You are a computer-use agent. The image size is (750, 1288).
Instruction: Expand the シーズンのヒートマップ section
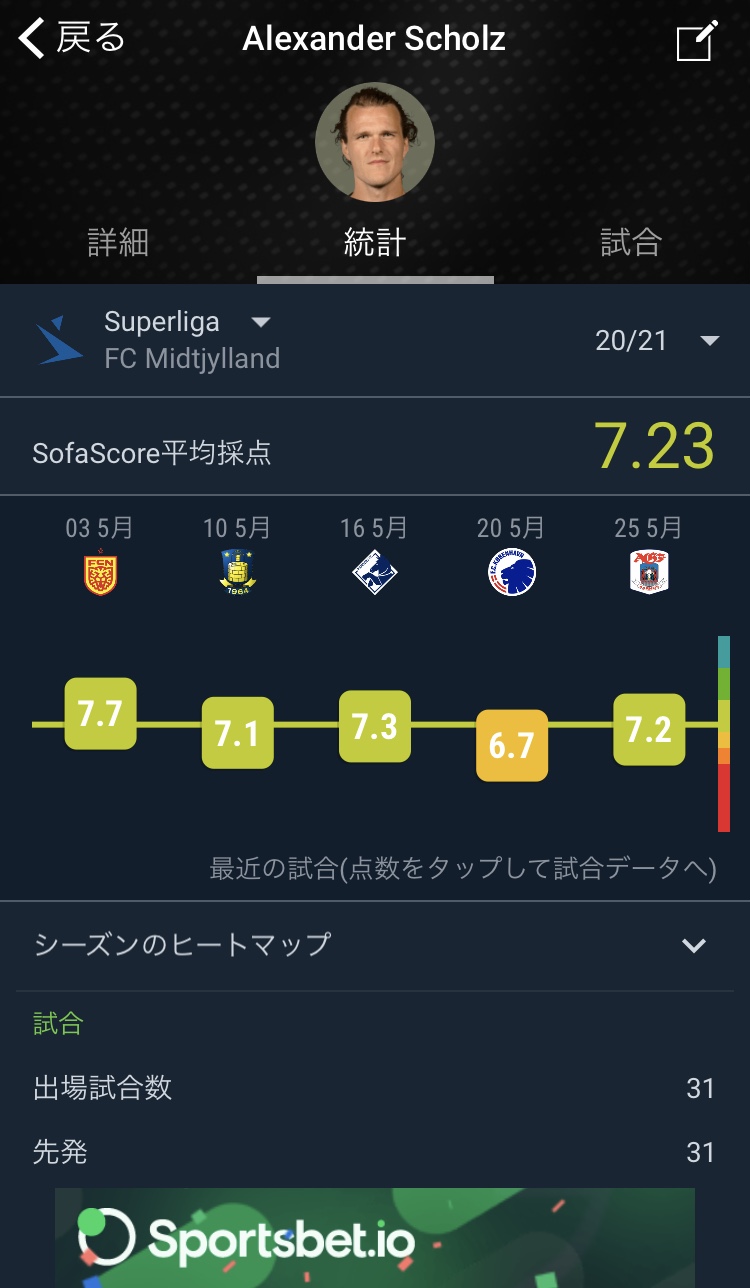pos(374,945)
